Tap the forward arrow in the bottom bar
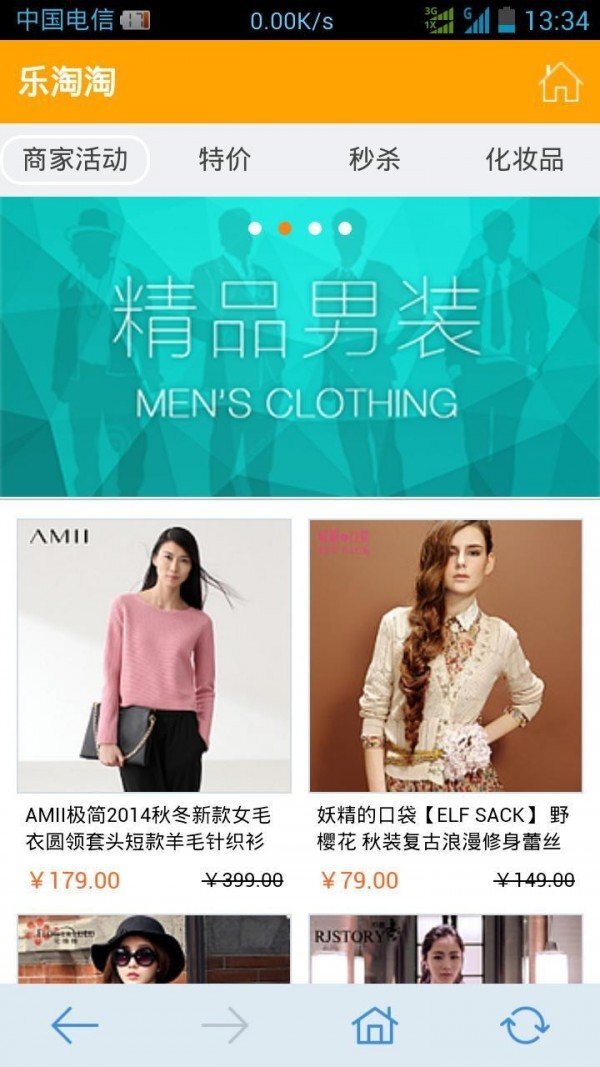This screenshot has width=600, height=1067. [x=225, y=1025]
